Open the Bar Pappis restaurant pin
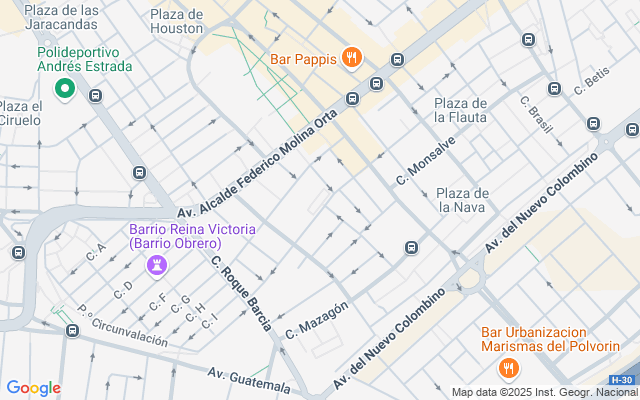This screenshot has width=640, height=400. click(352, 58)
